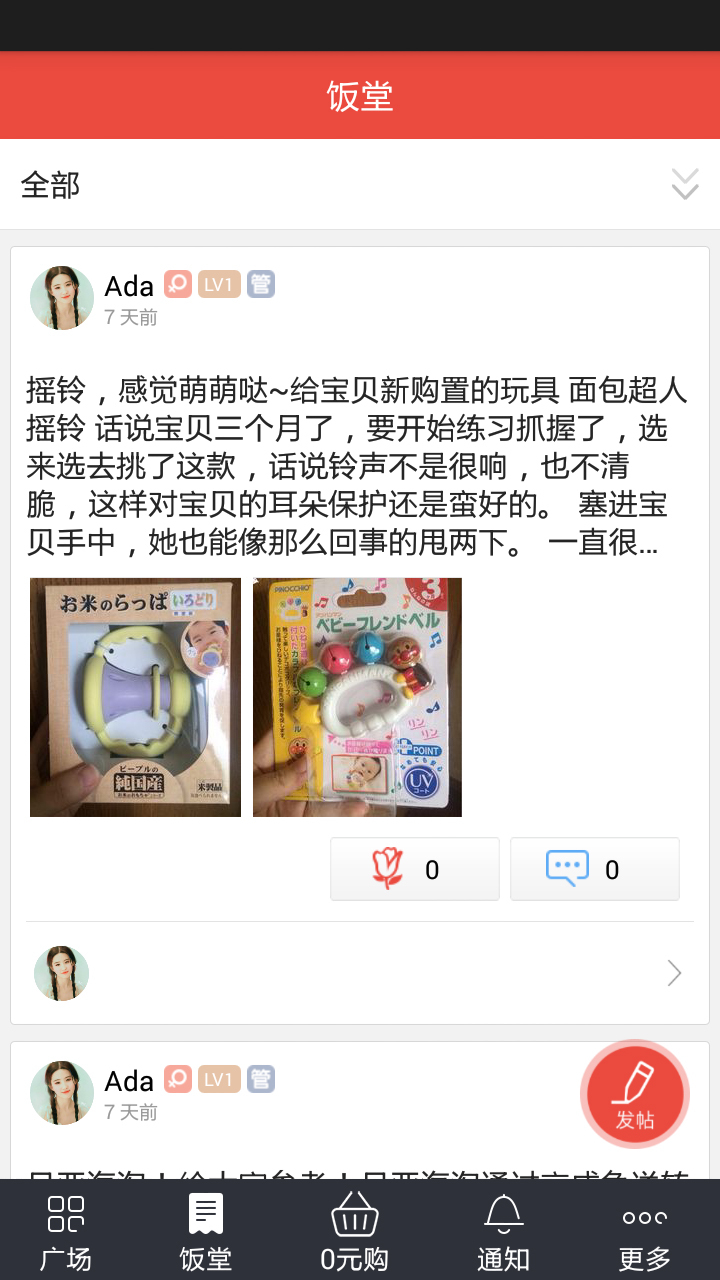Open comments on the 摇铃 post
Image resolution: width=720 pixels, height=1280 pixels.
(594, 869)
